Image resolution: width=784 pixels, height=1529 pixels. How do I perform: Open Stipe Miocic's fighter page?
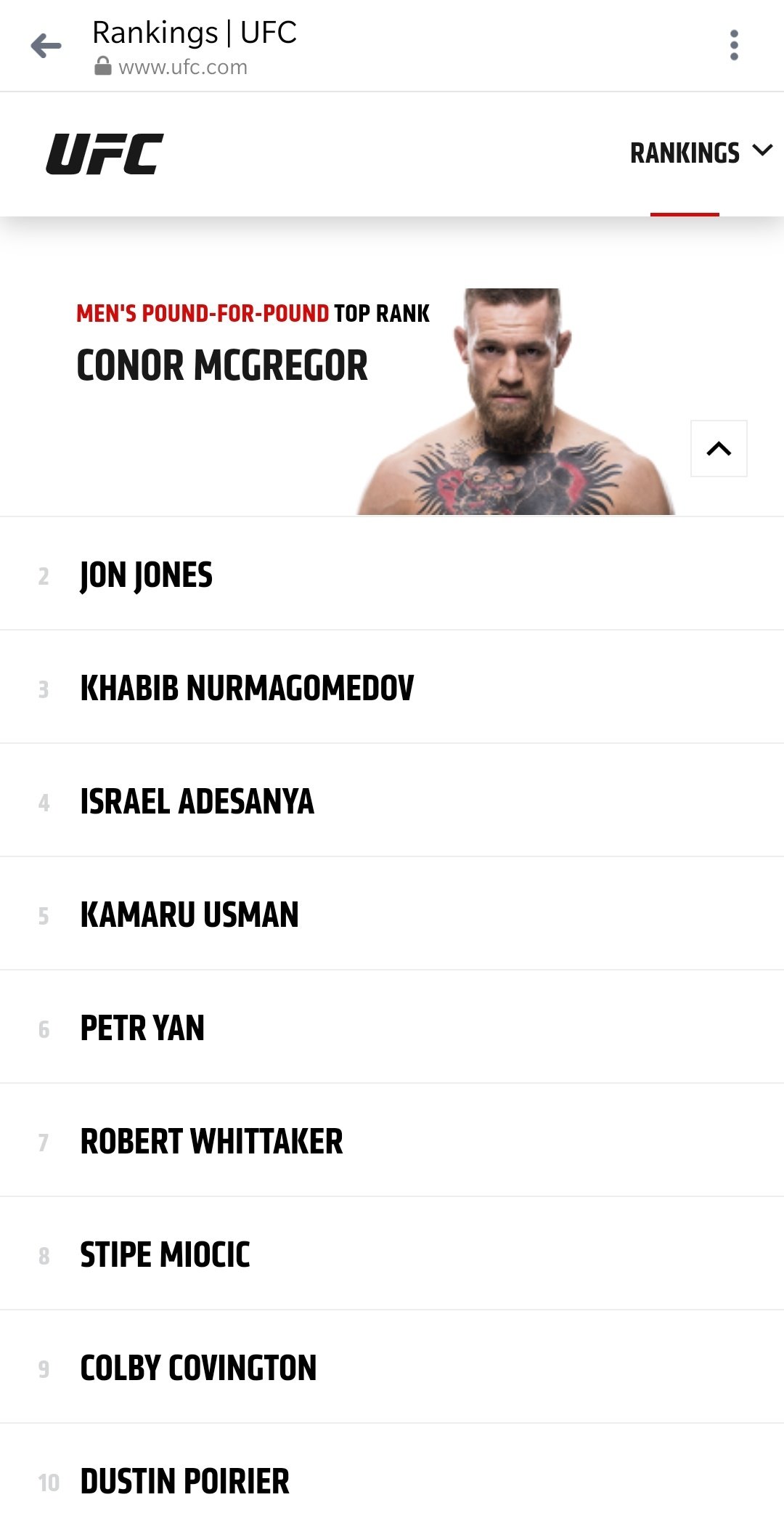coord(165,1255)
